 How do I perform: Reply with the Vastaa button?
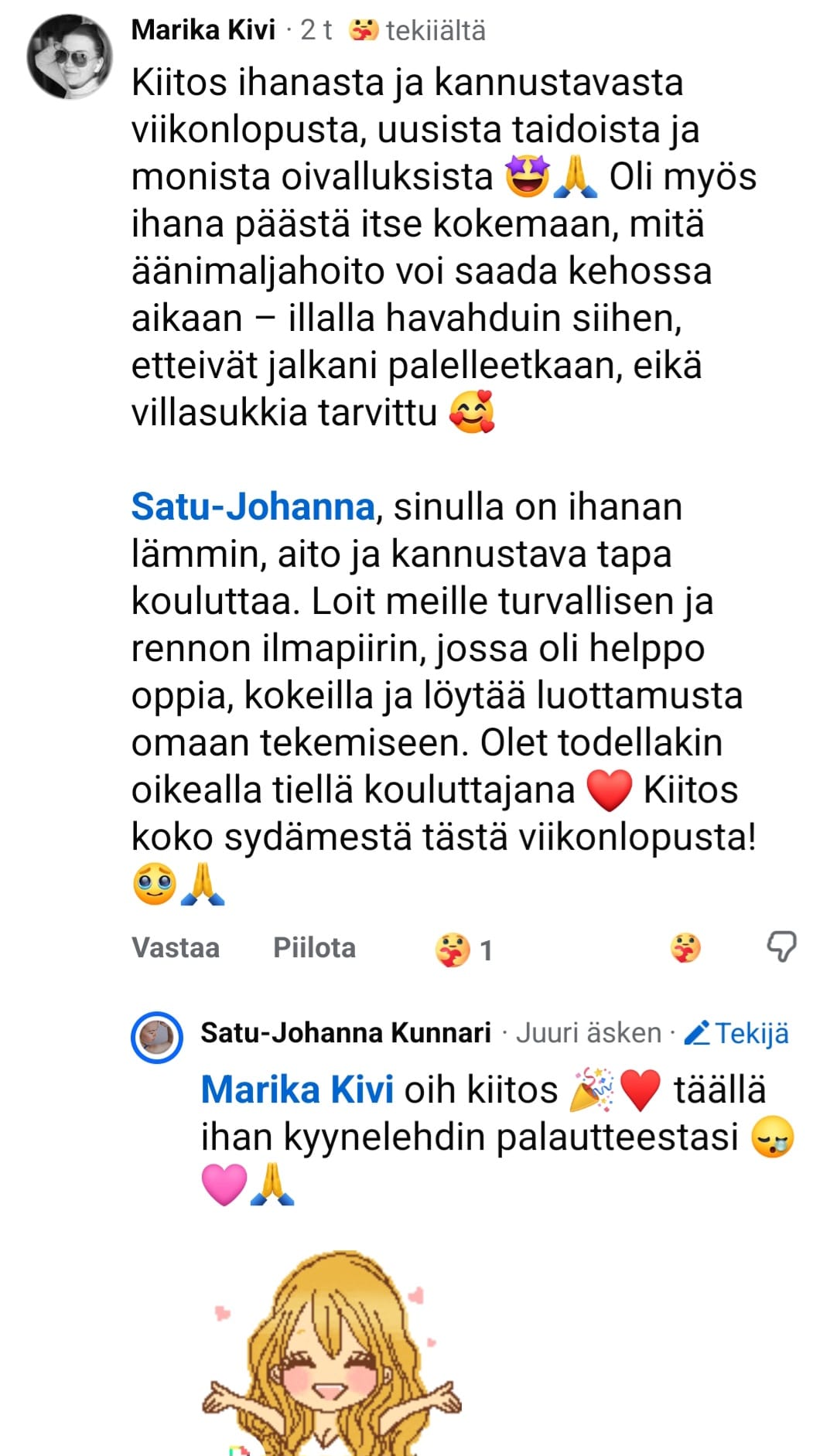(176, 948)
